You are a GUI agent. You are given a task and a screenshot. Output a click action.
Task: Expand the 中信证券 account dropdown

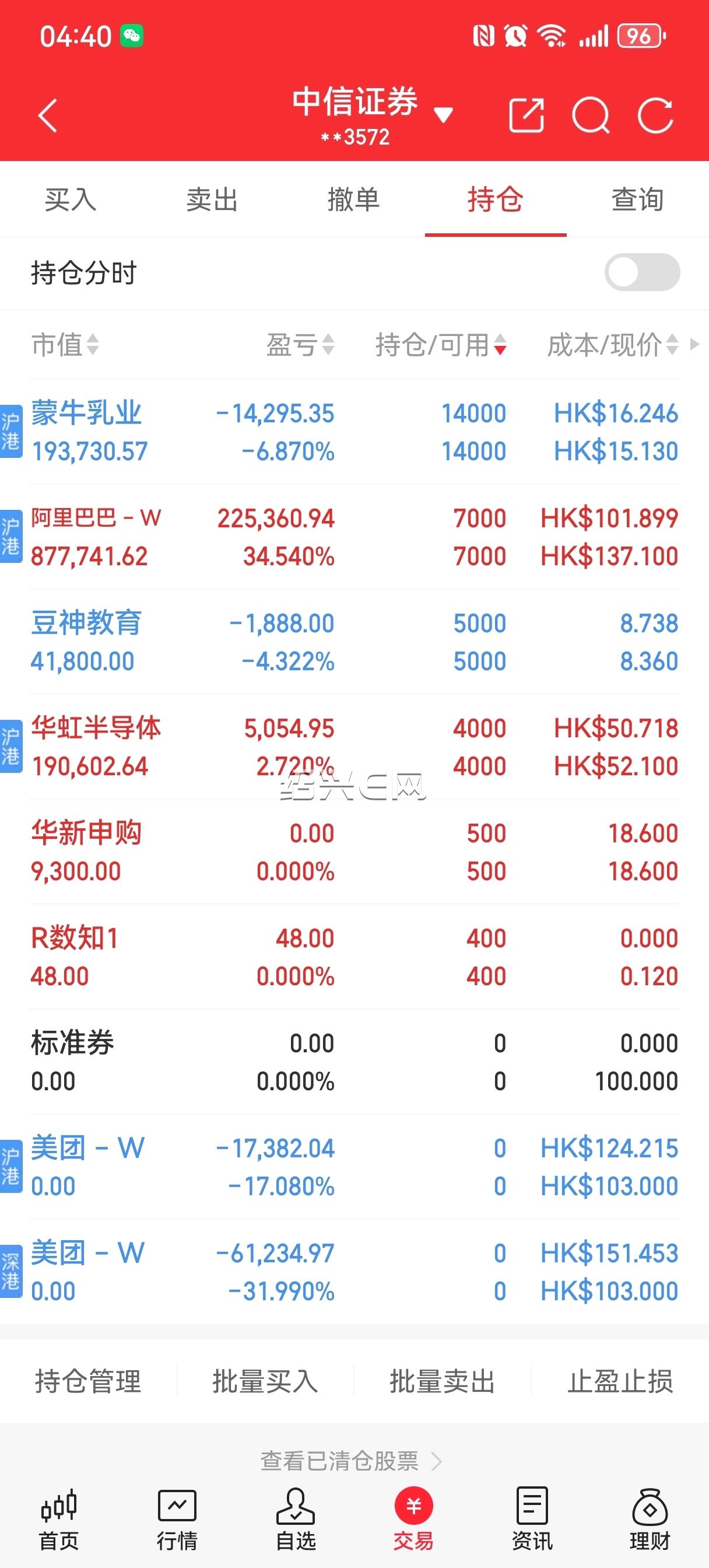click(x=443, y=114)
